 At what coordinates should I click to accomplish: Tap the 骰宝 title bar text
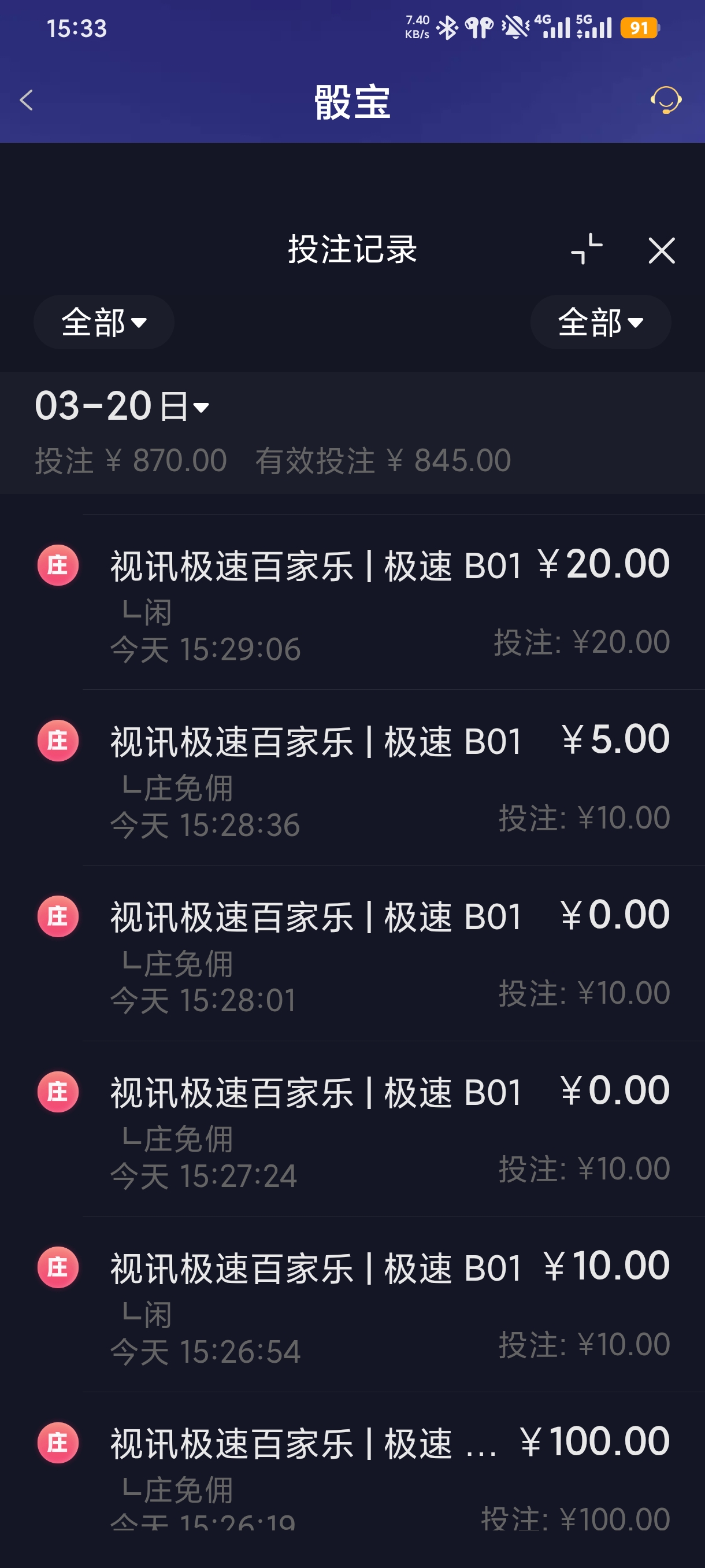[x=351, y=101]
